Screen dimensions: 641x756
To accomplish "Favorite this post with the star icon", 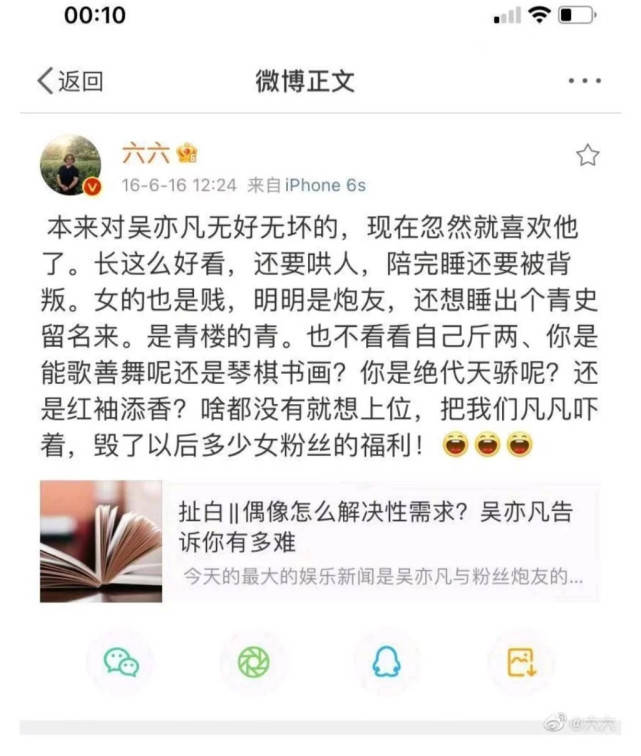I will pyautogui.click(x=588, y=155).
